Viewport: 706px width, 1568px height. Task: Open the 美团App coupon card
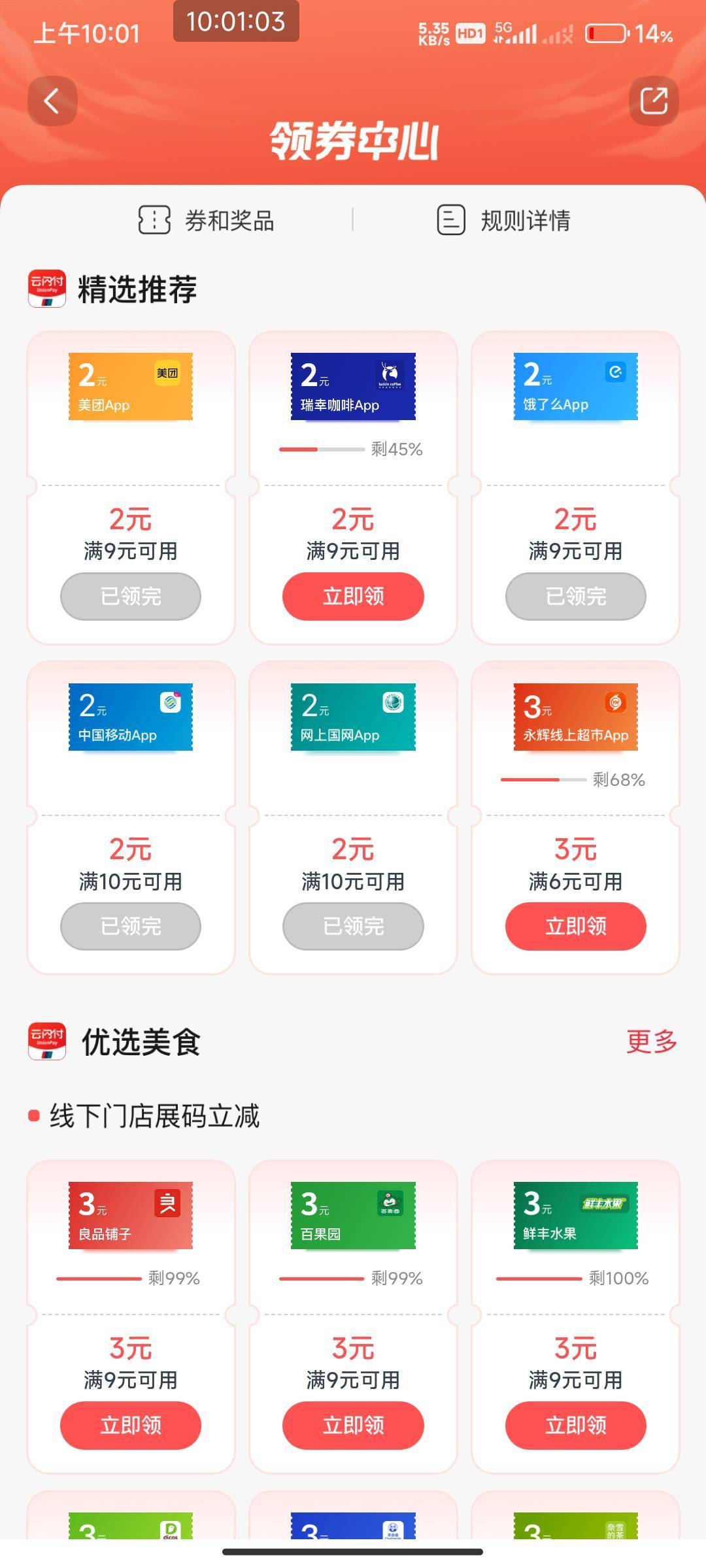tap(131, 487)
